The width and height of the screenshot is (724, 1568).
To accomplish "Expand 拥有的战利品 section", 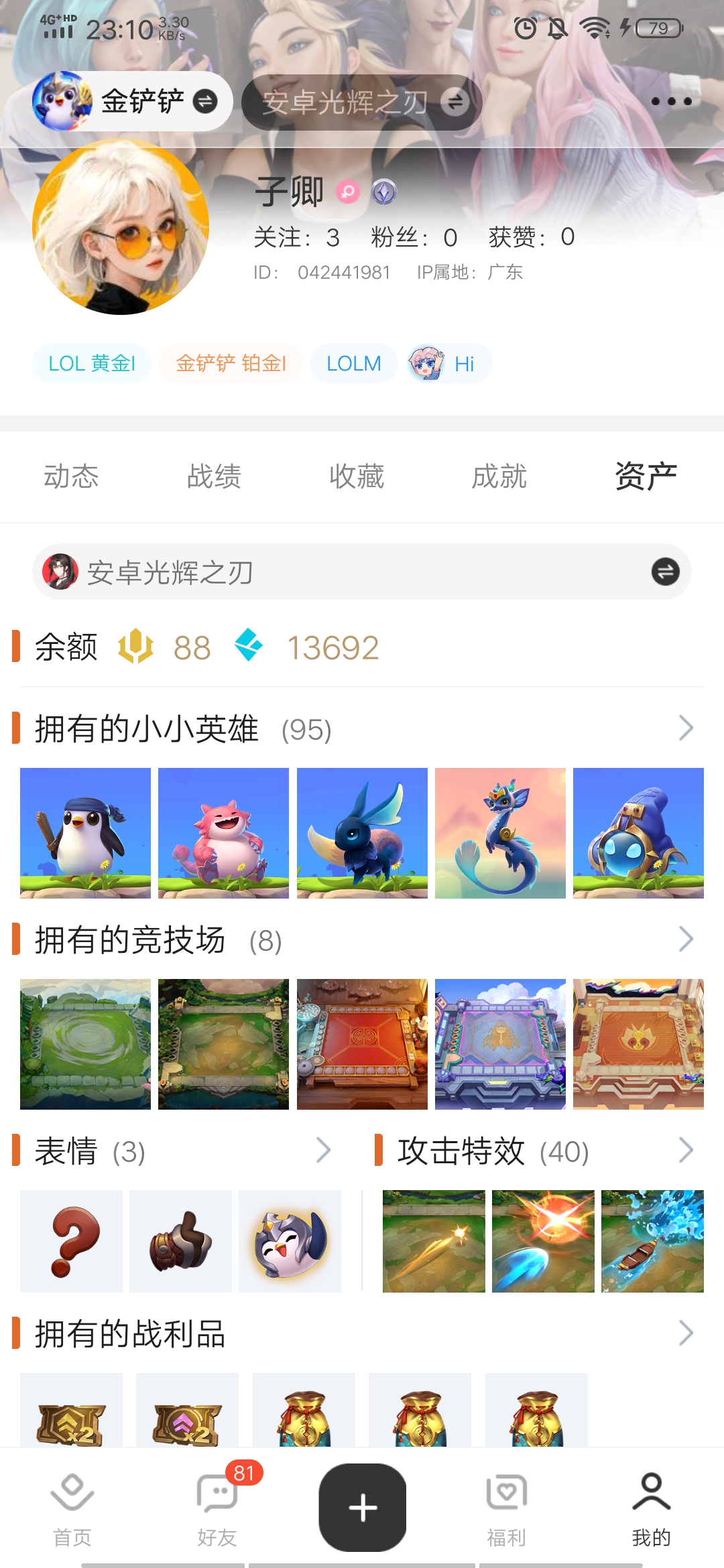I will (x=685, y=1333).
